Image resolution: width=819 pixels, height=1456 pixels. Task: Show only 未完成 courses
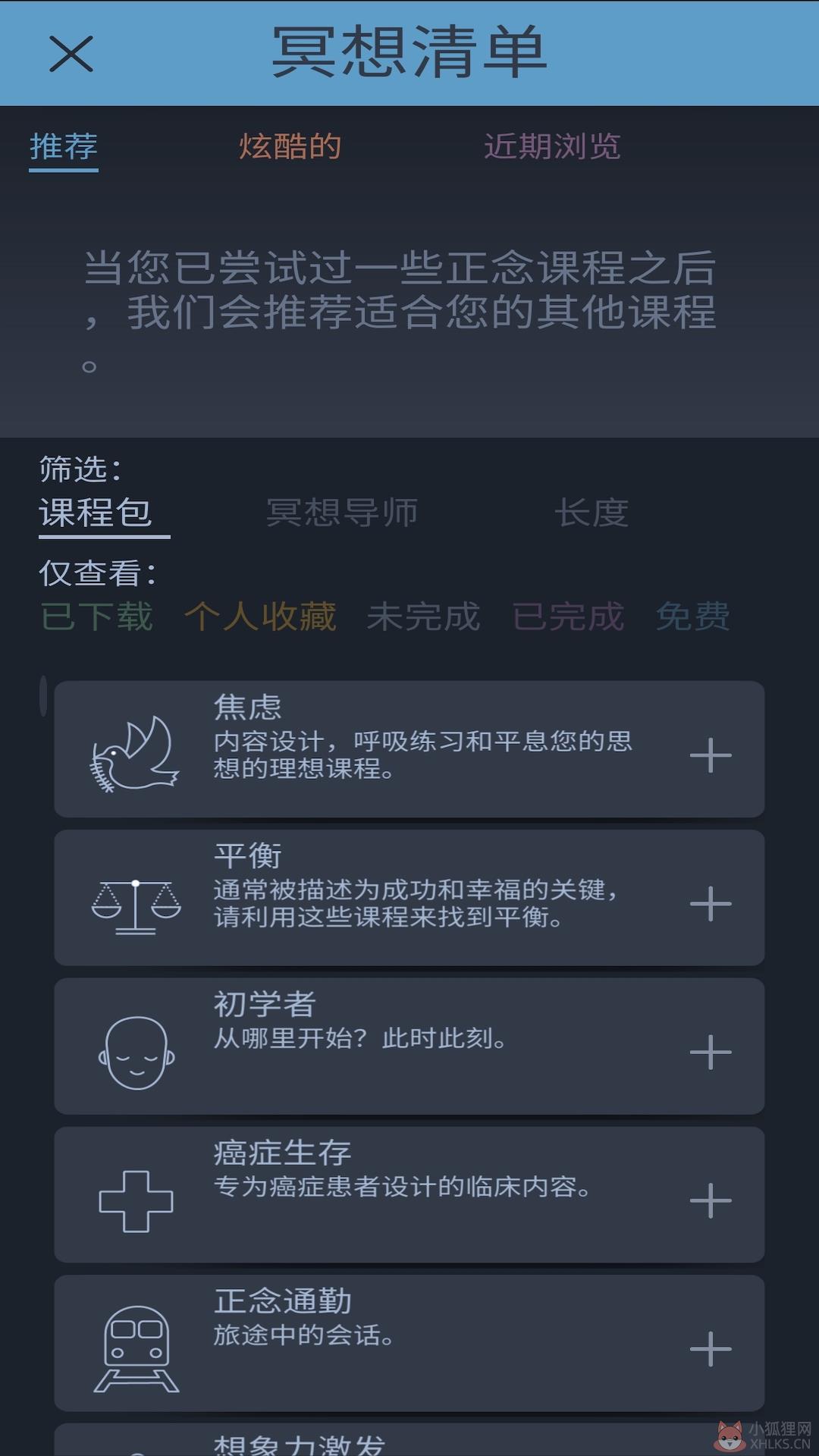click(424, 617)
